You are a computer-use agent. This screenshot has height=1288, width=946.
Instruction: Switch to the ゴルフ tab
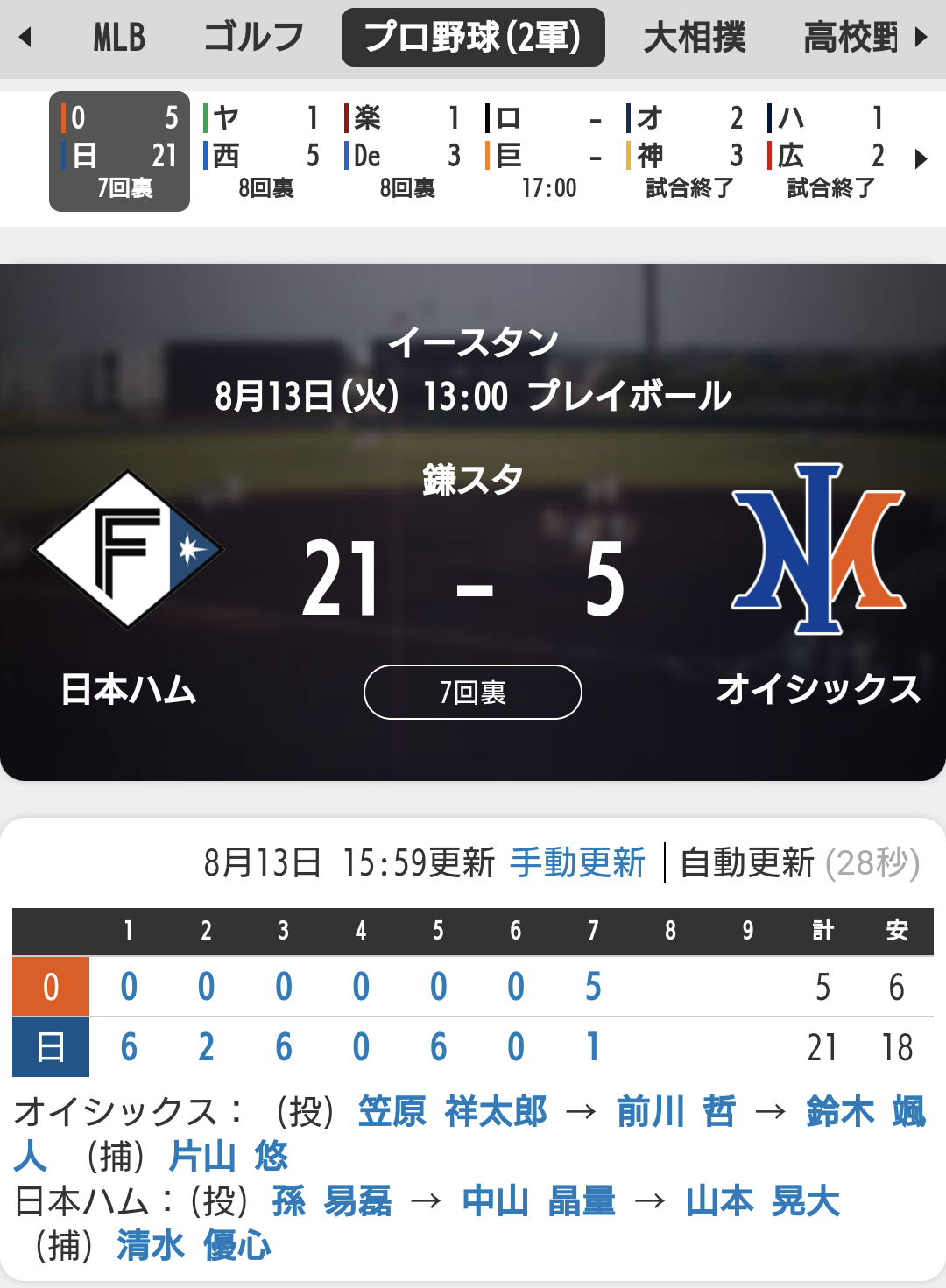click(253, 38)
